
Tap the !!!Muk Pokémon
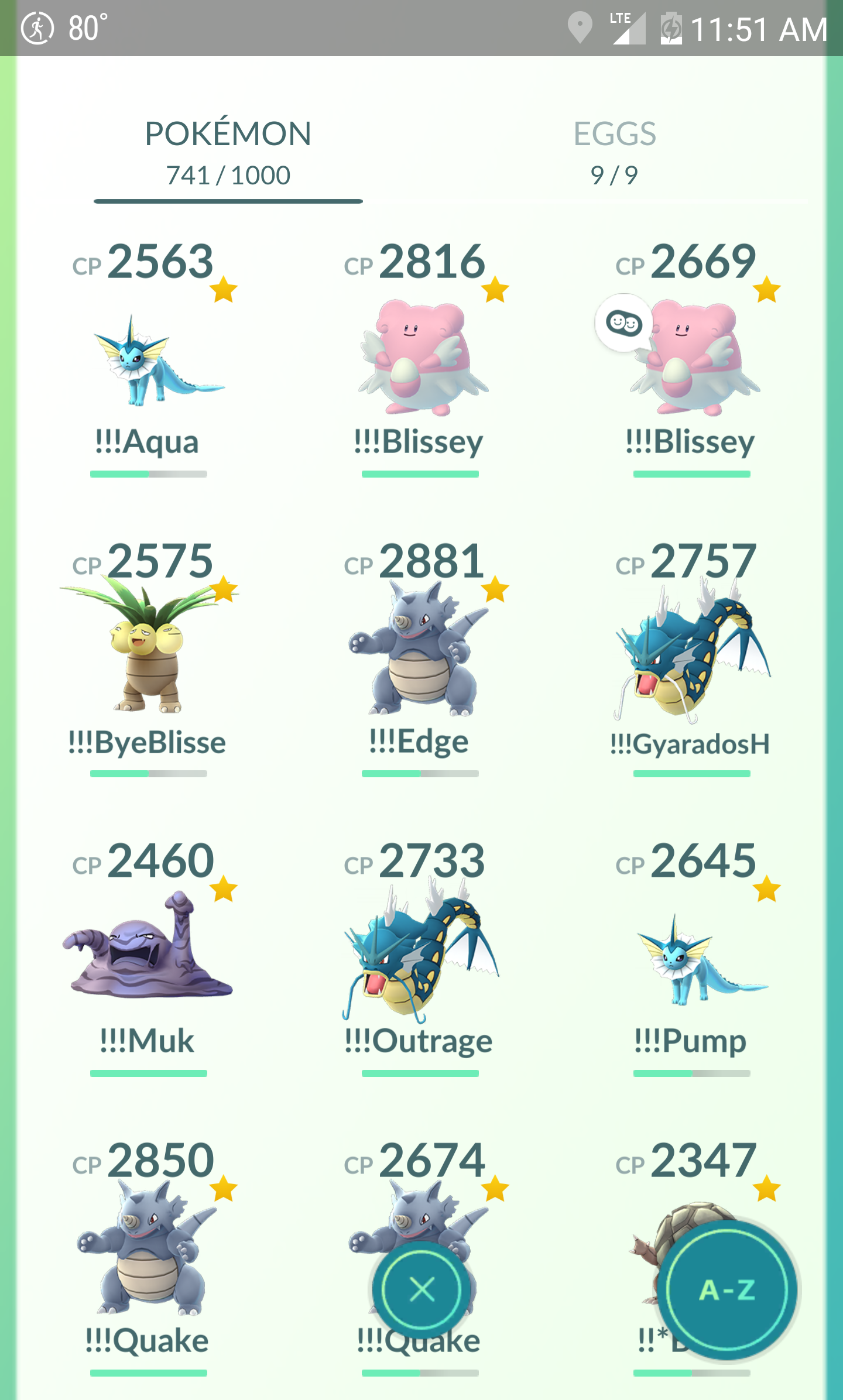(149, 958)
